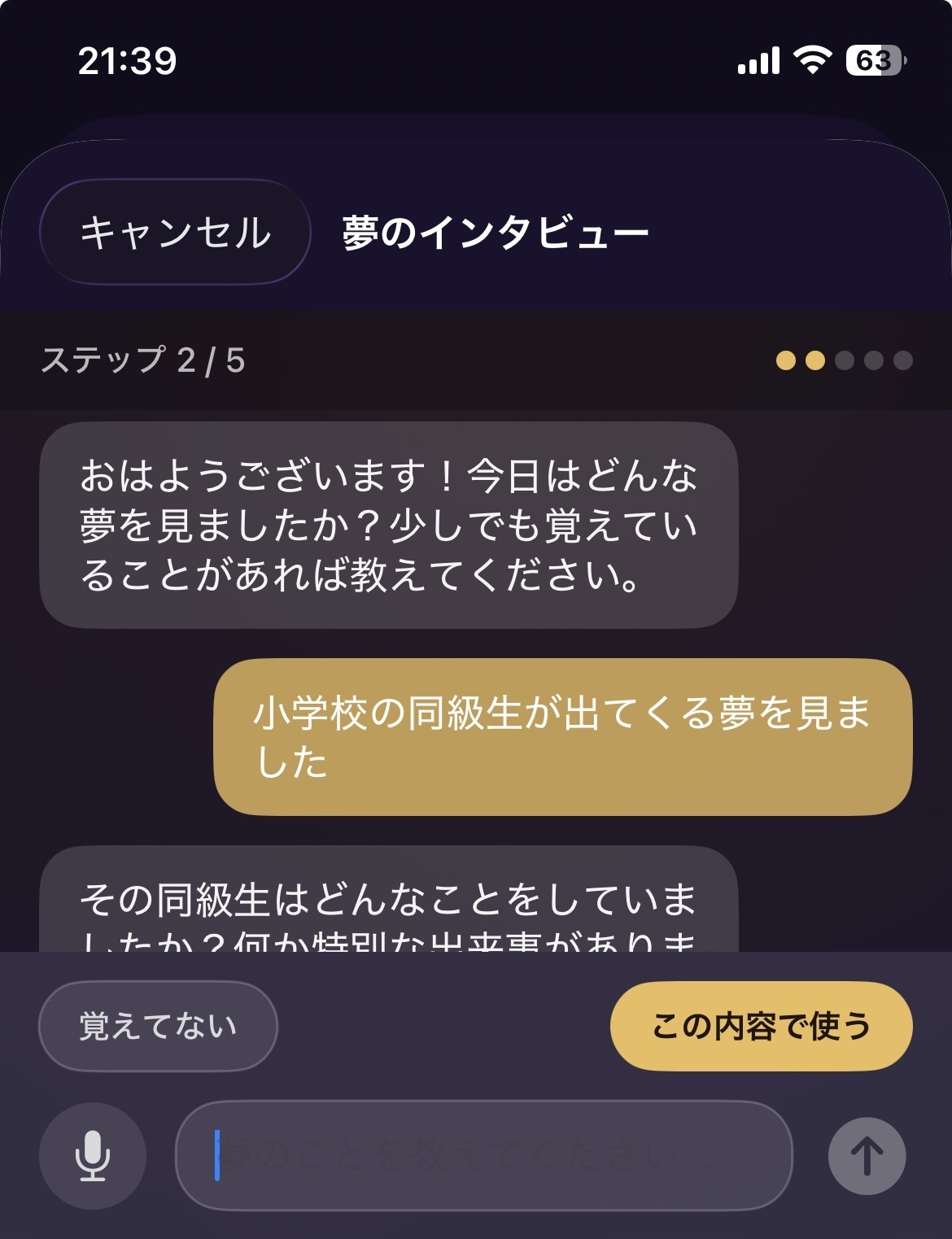Image resolution: width=952 pixels, height=1239 pixels.
Task: Tap the キャンセル button
Action: [175, 233]
